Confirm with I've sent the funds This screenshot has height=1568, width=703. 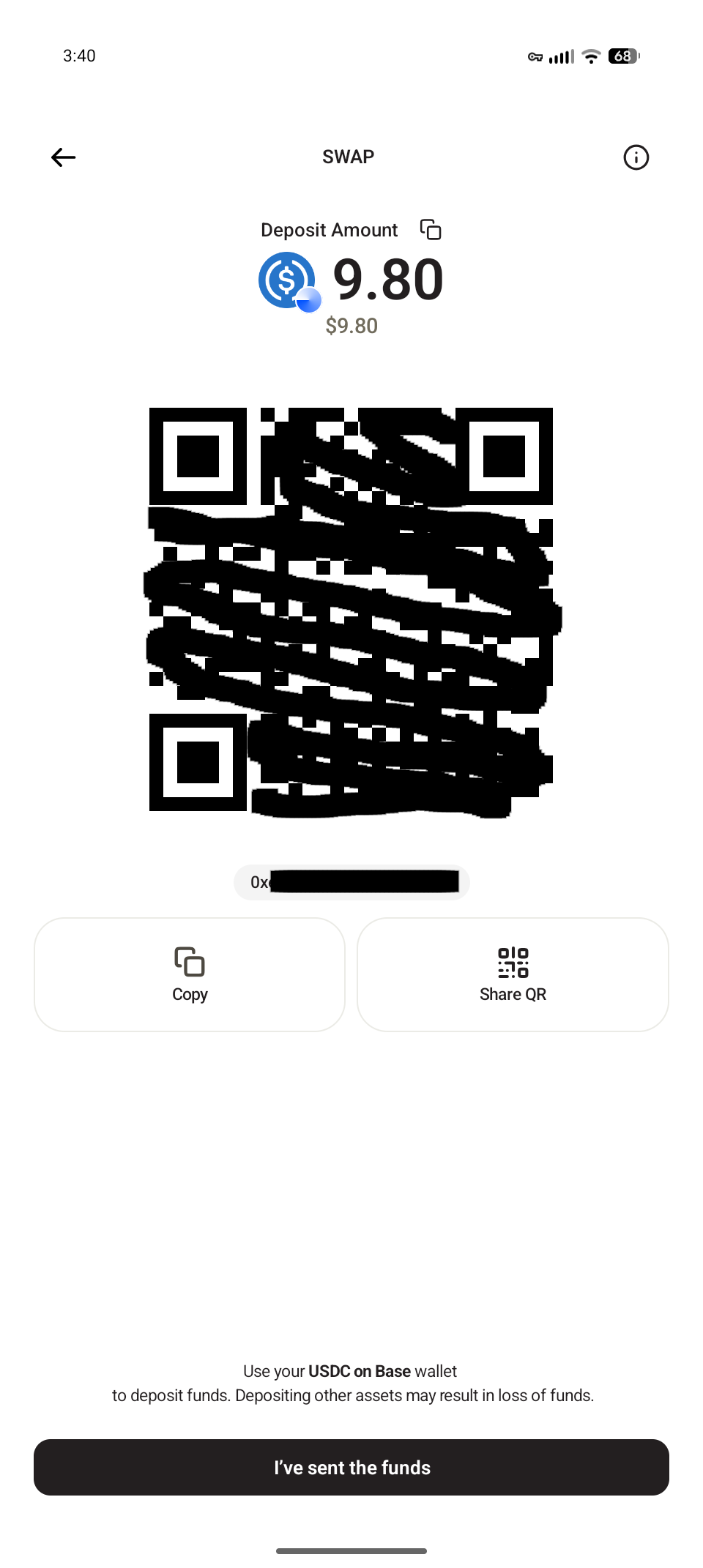351,1467
